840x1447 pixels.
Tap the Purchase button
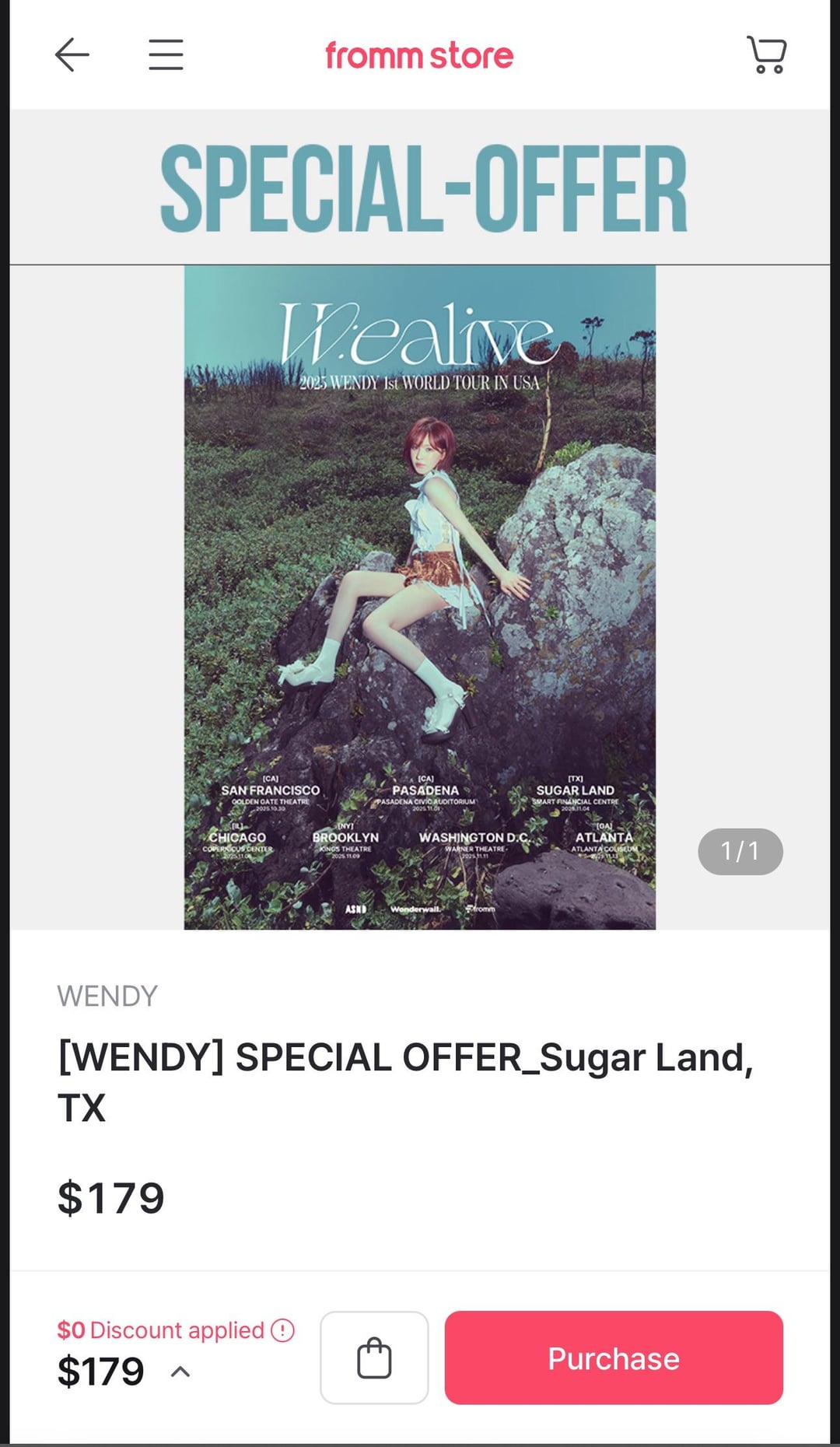(613, 1358)
